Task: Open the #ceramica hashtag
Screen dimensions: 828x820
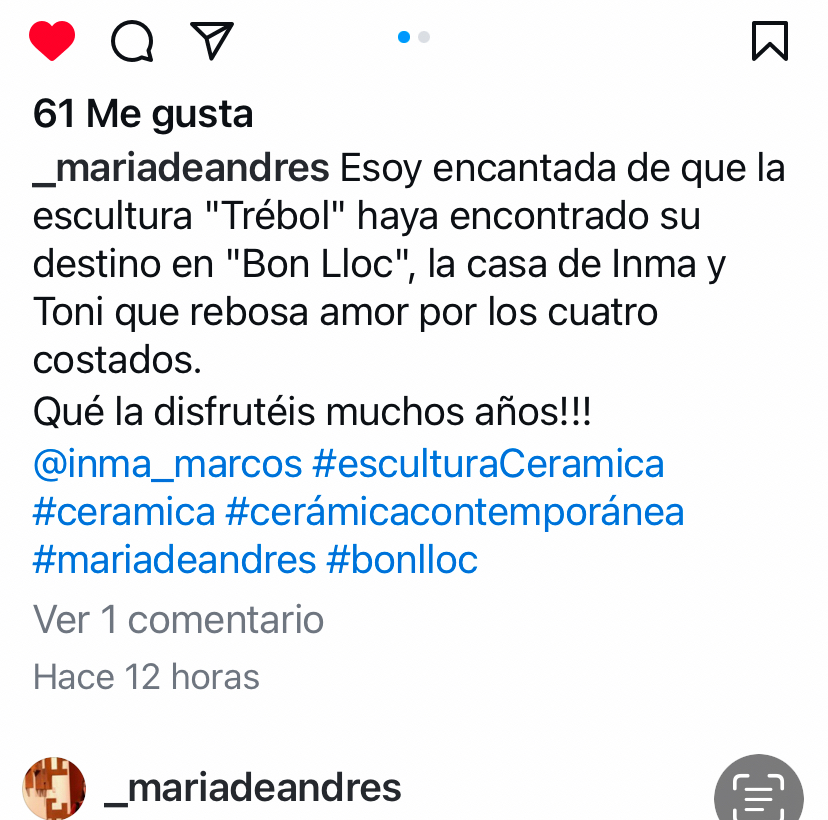Action: [124, 512]
